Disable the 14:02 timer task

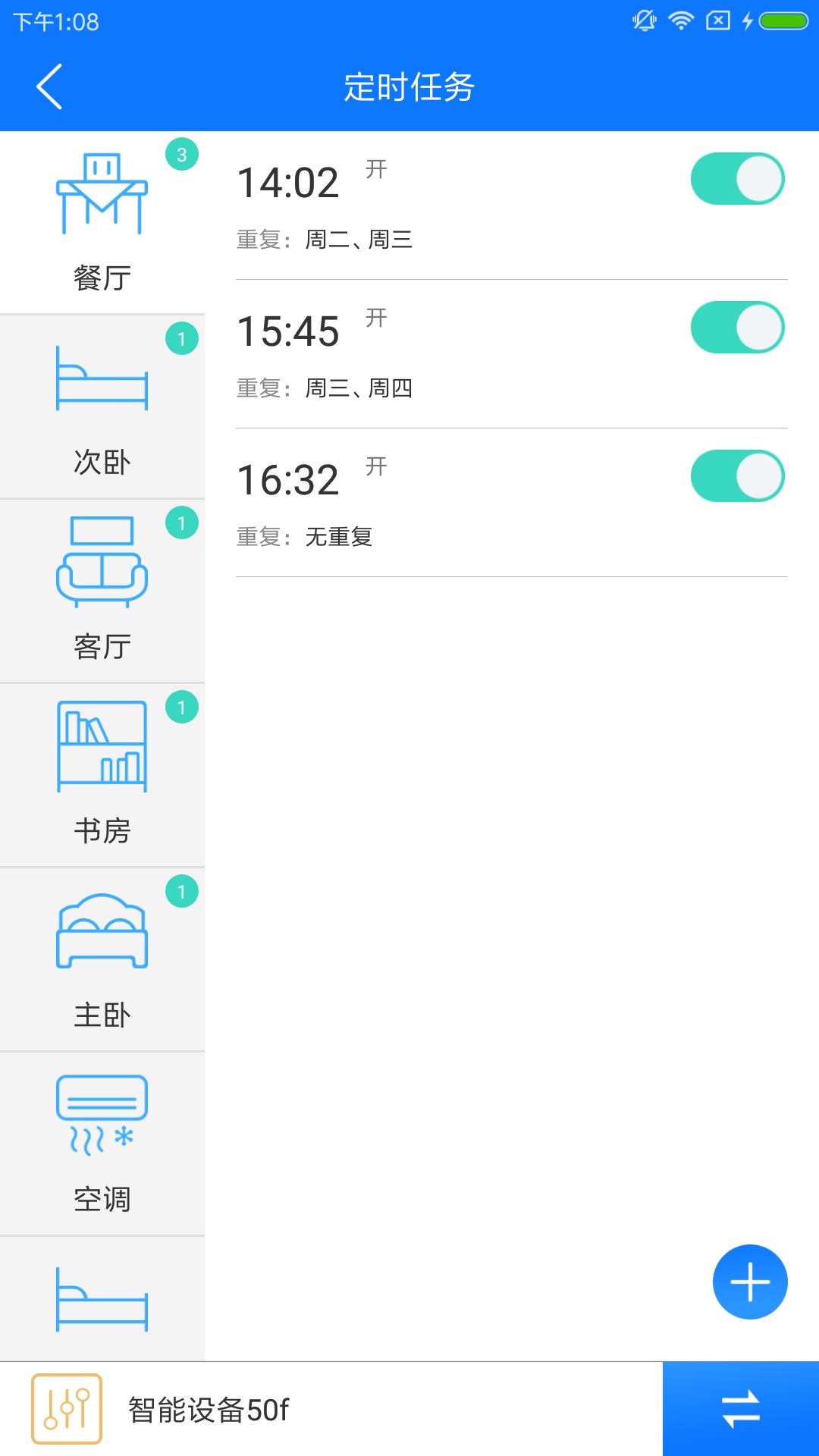736,177
